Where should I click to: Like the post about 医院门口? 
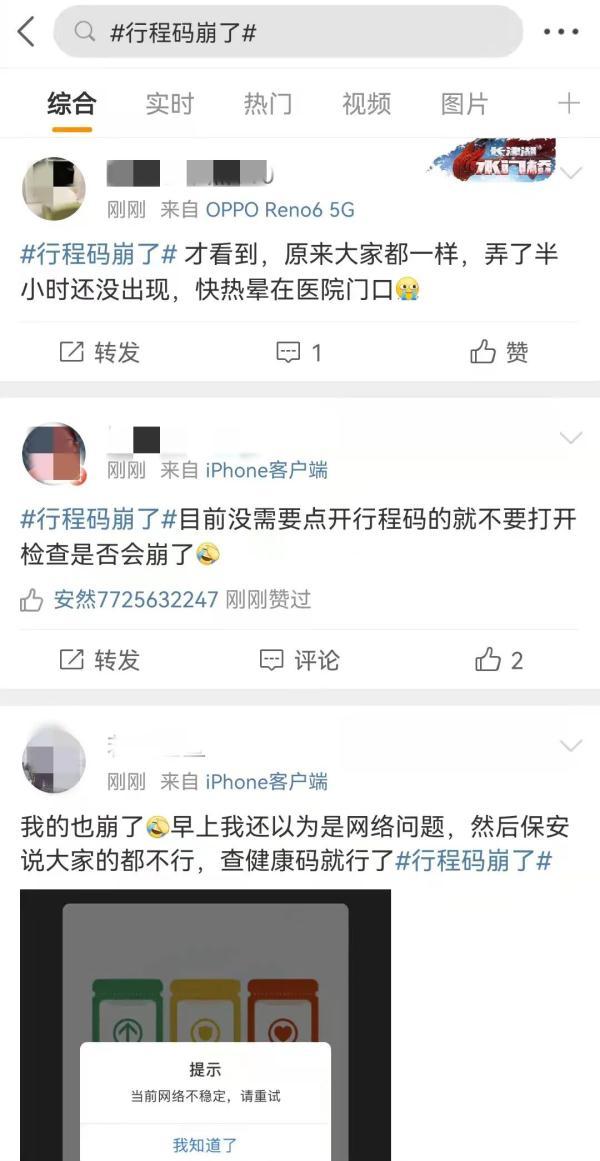coord(499,352)
